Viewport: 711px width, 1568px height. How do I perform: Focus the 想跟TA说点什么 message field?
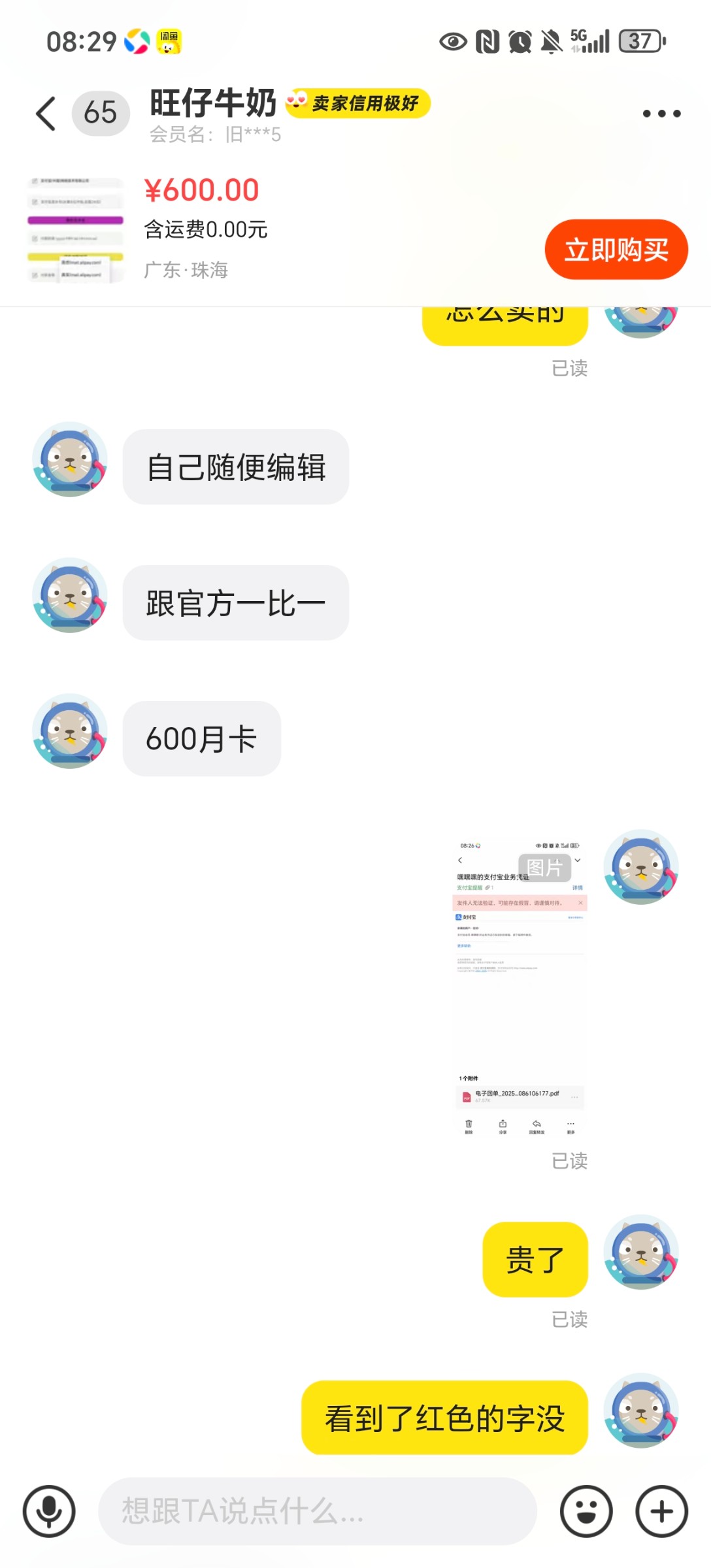(x=317, y=1511)
